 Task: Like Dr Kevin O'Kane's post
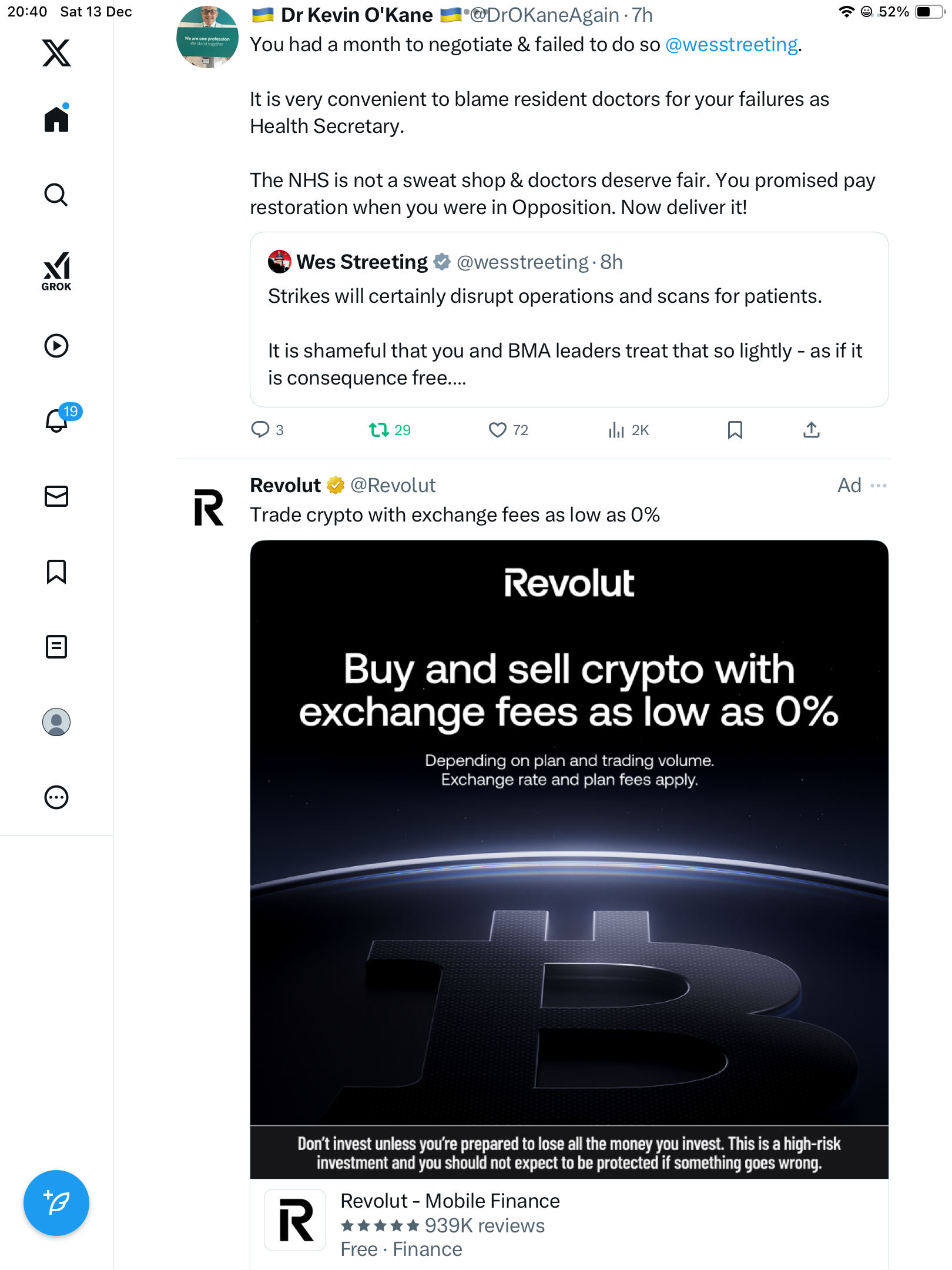pos(498,430)
